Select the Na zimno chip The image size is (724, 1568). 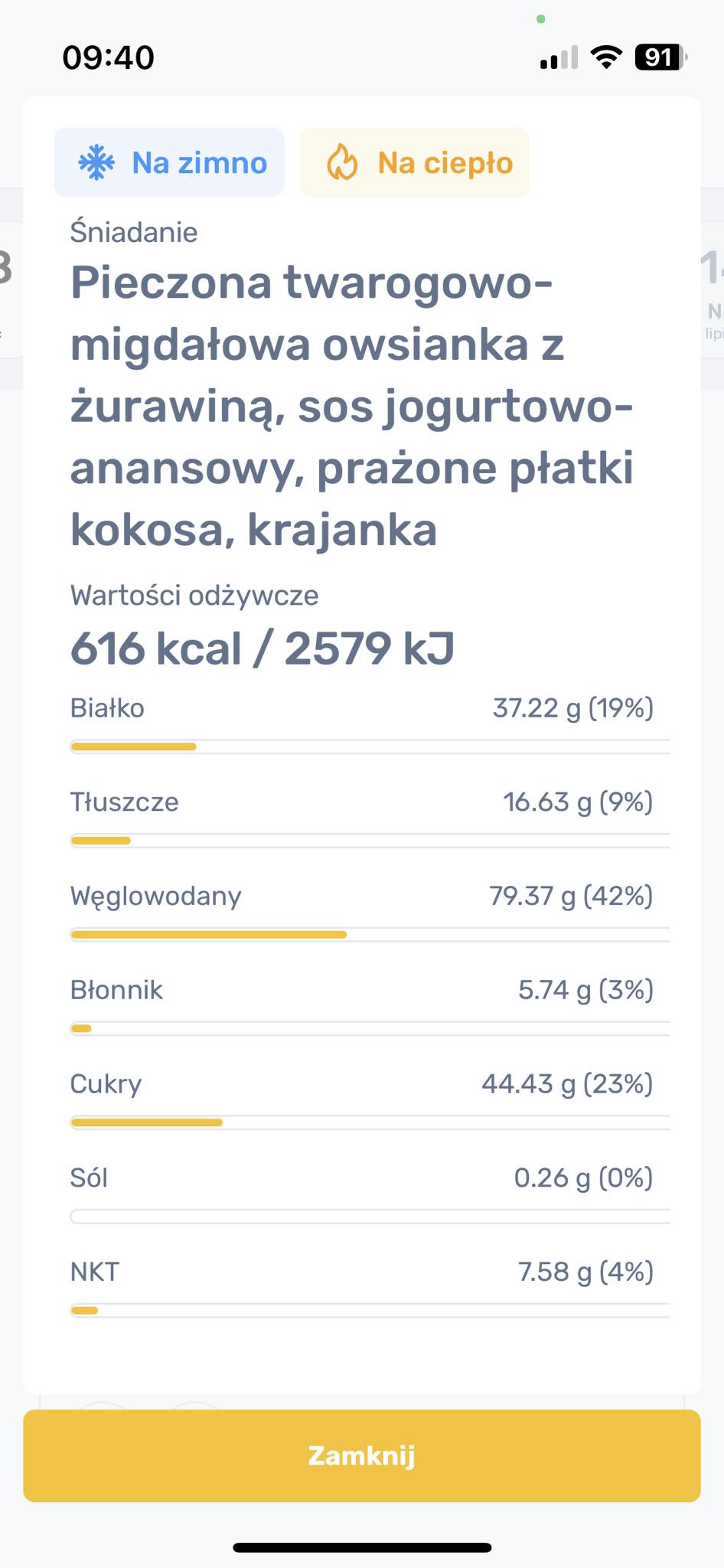169,162
